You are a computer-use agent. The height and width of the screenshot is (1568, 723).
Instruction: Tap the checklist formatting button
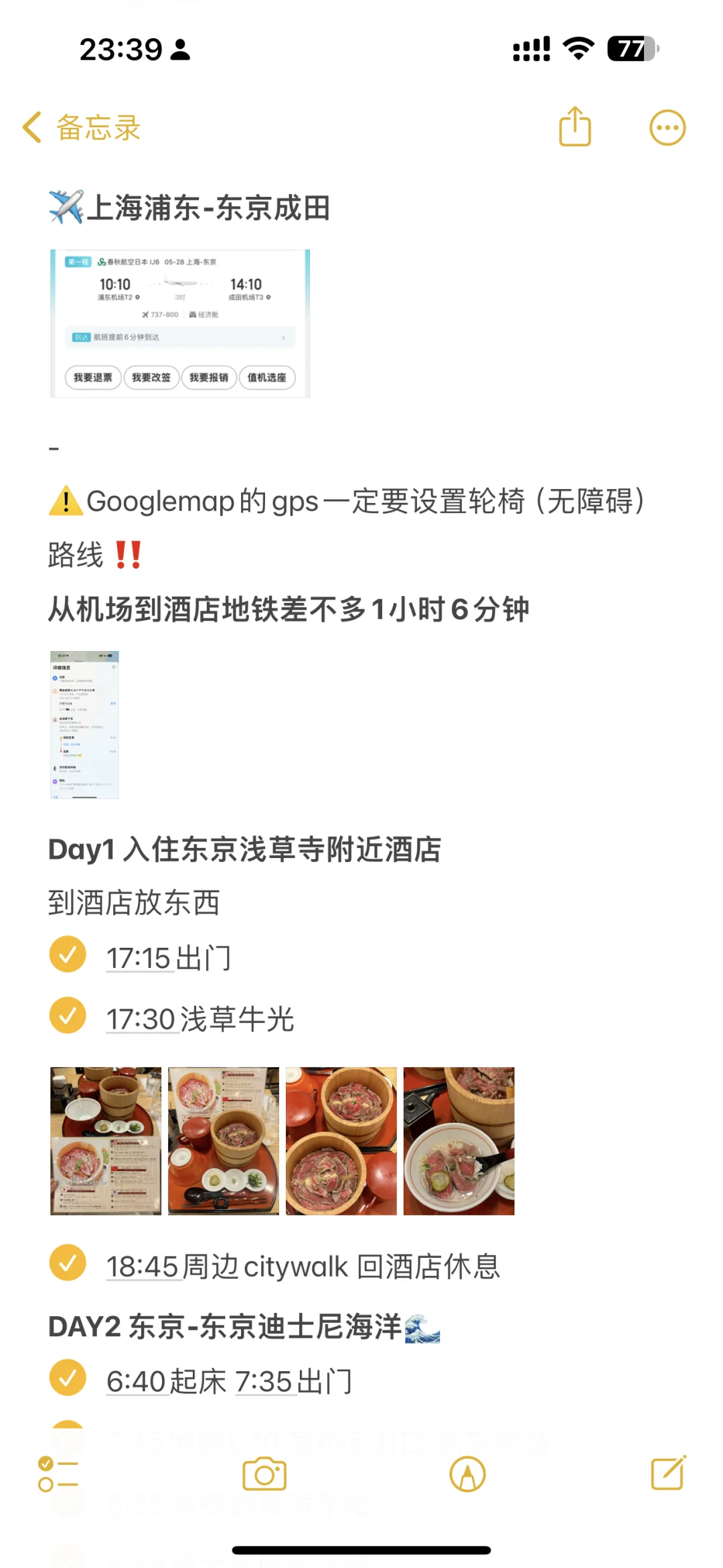coord(58,1474)
